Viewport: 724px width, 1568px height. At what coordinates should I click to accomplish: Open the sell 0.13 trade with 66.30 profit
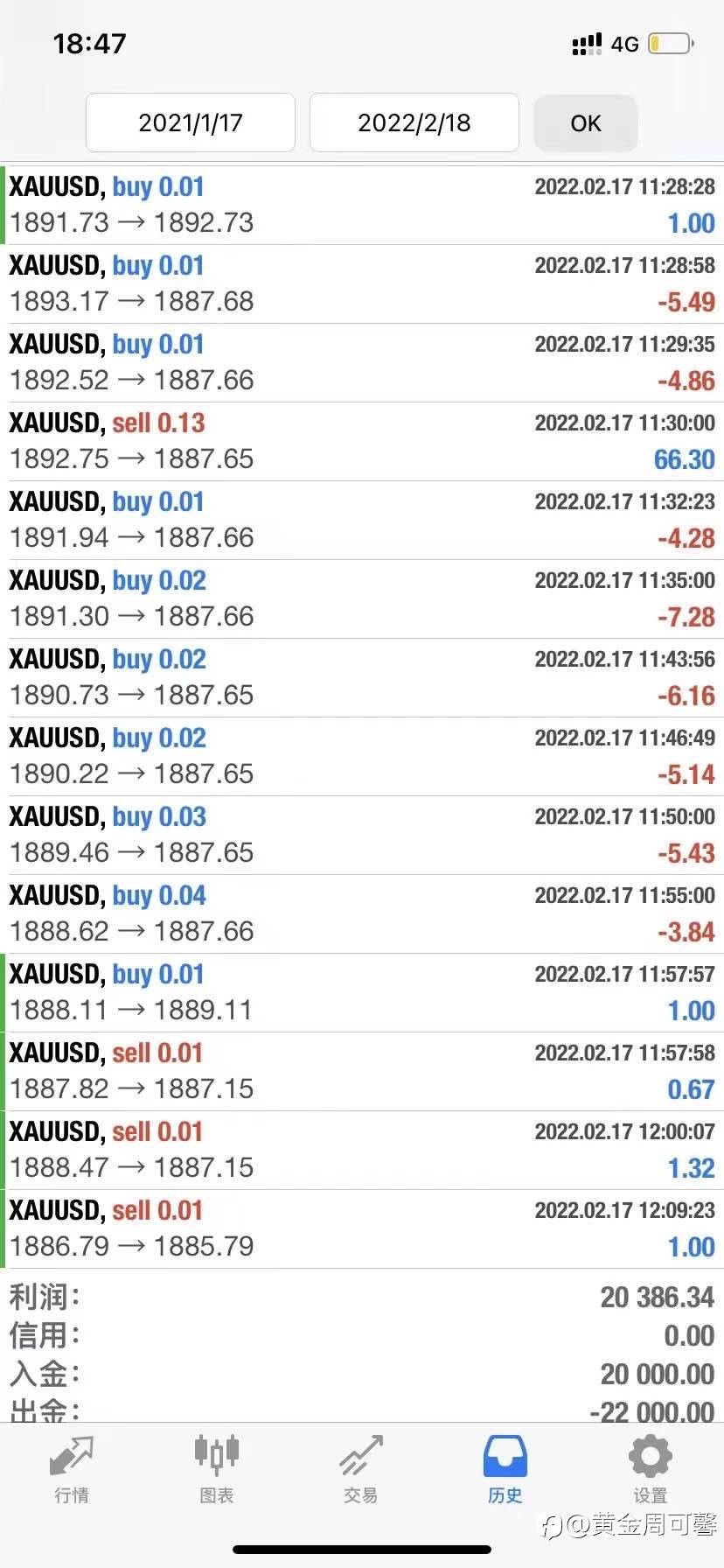pyautogui.click(x=362, y=441)
